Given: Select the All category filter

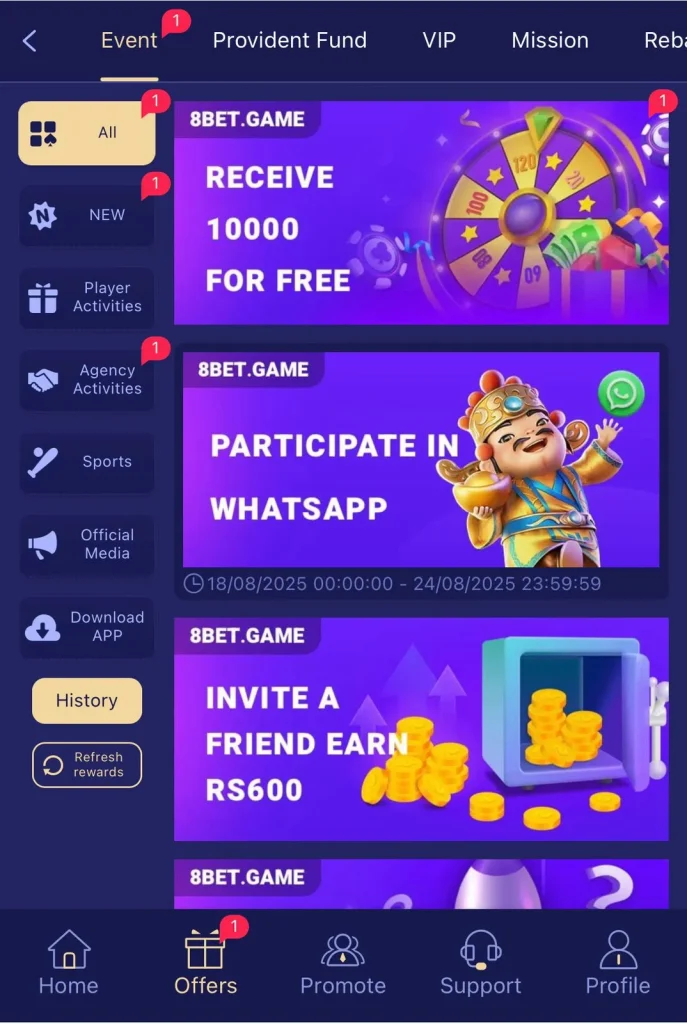Looking at the screenshot, I should [87, 133].
